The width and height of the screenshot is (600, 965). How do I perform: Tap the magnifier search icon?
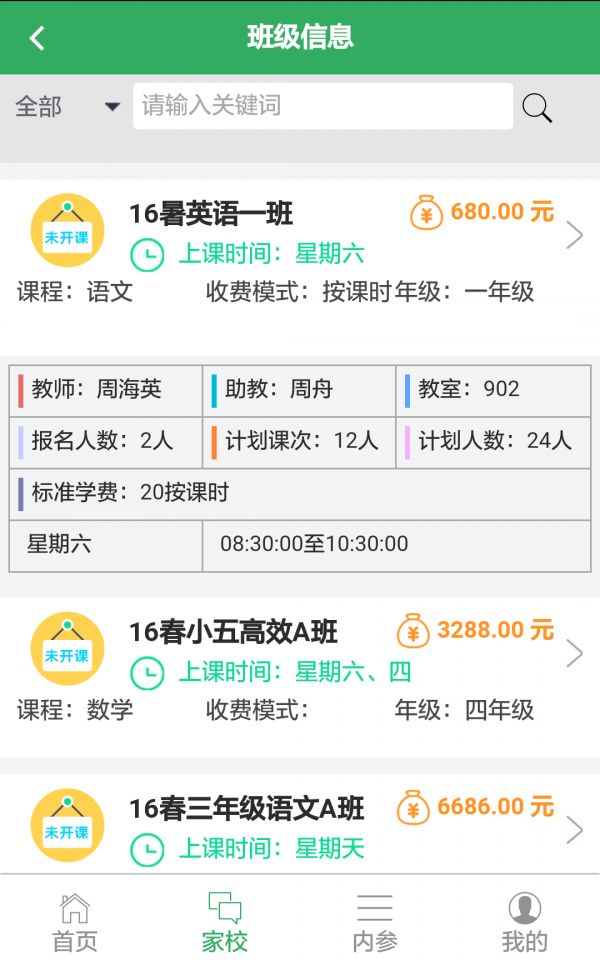click(x=537, y=108)
